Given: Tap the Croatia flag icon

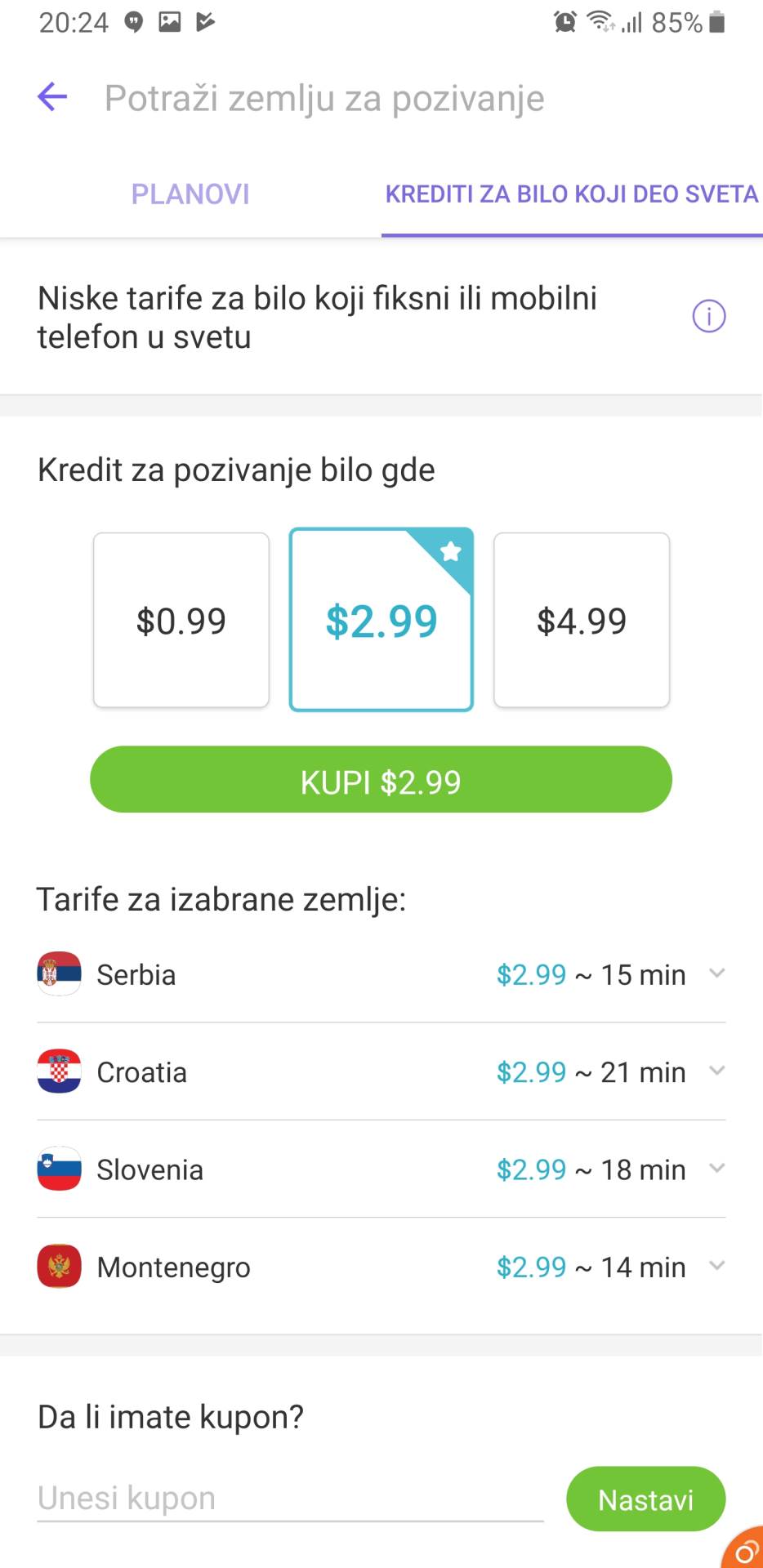Looking at the screenshot, I should (x=58, y=1071).
